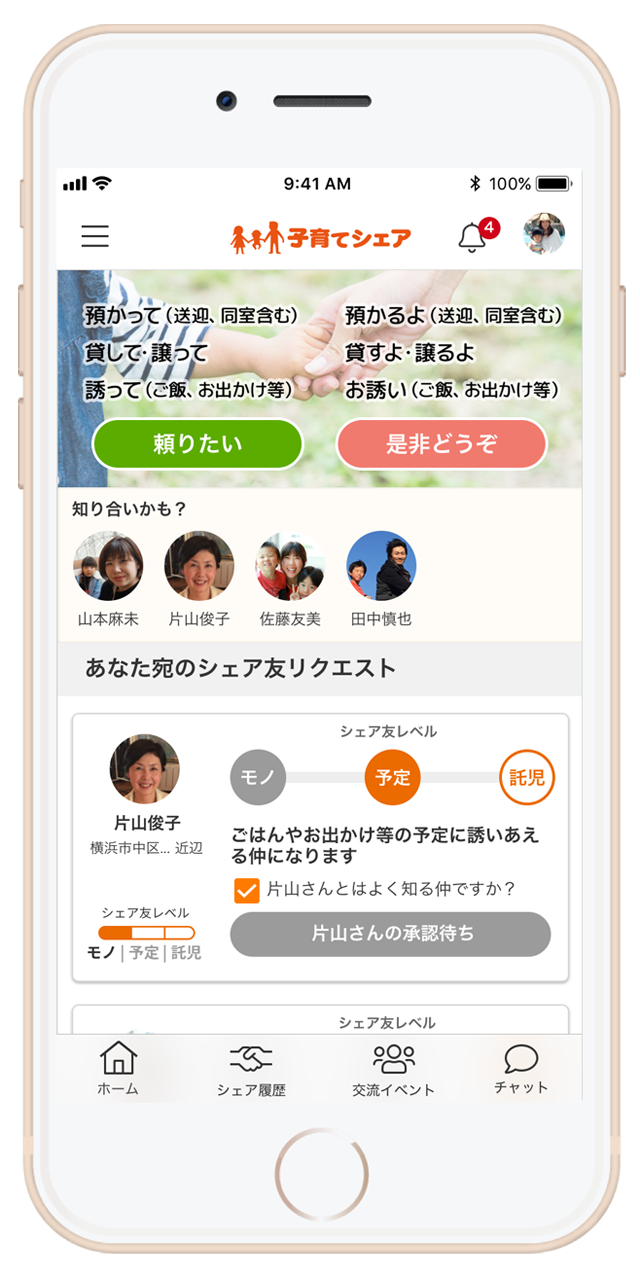Open my profile avatar in the header
Viewport: 640px width, 1273px height.
pyautogui.click(x=544, y=234)
